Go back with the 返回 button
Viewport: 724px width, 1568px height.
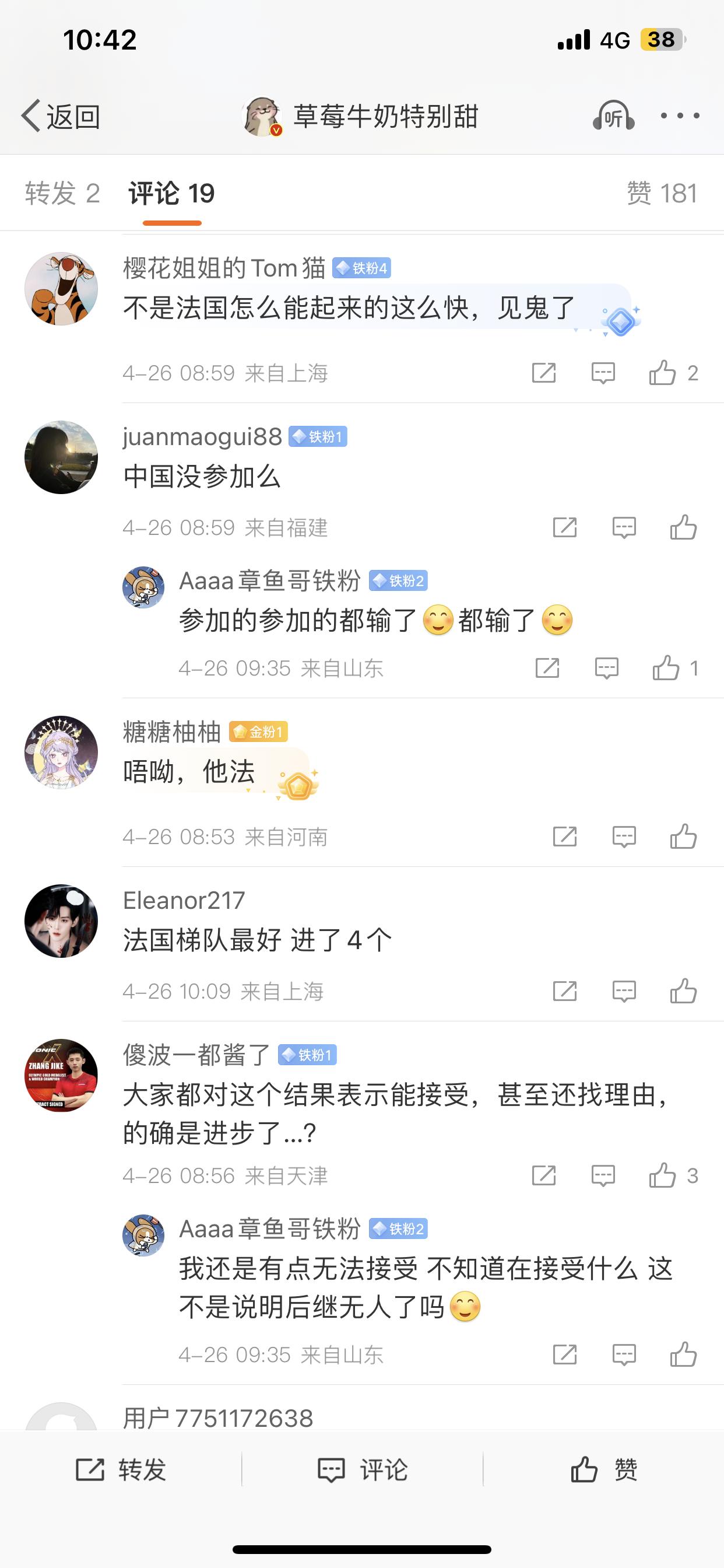[x=61, y=116]
